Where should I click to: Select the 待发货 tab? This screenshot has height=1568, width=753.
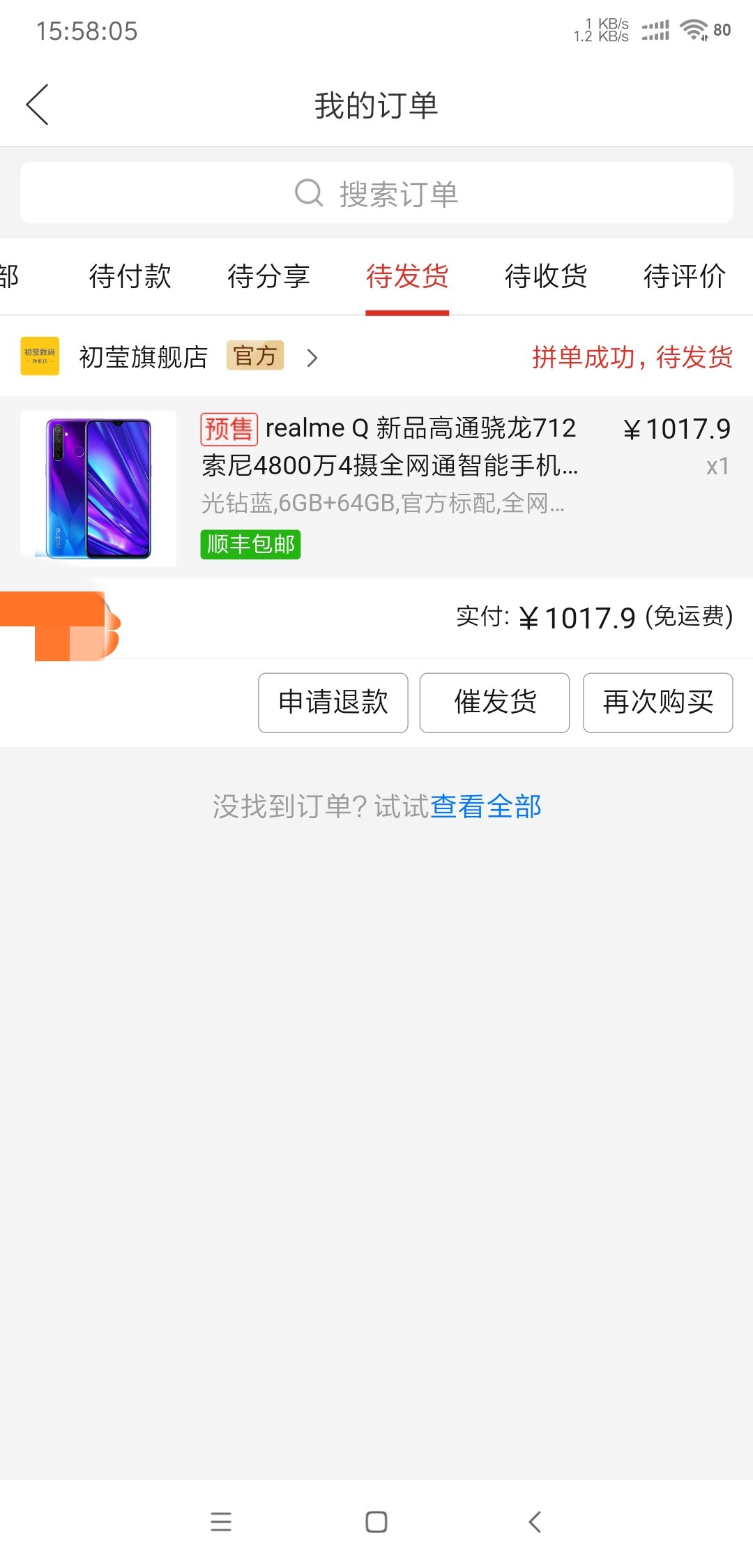click(407, 276)
